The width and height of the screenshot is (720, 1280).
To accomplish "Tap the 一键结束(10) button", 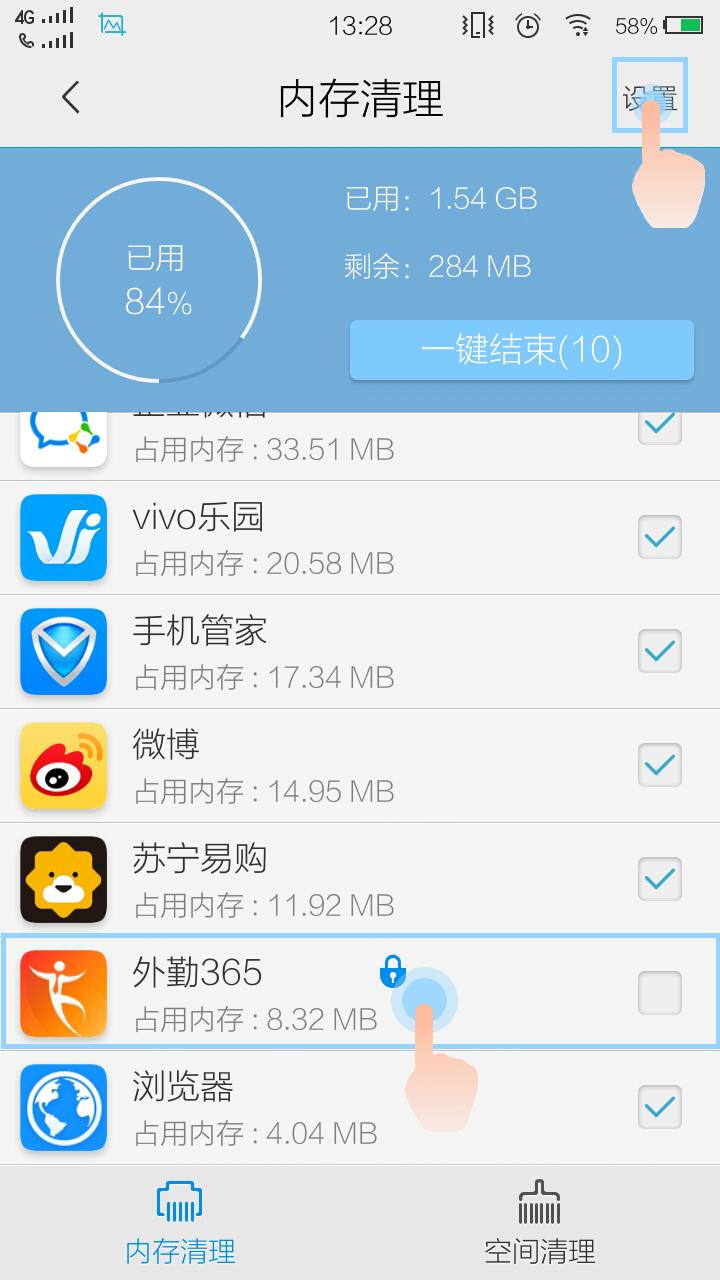I will (x=521, y=350).
